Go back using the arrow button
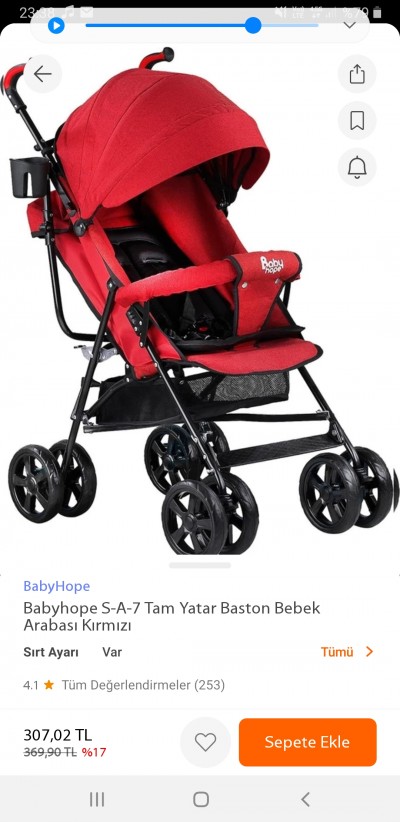The width and height of the screenshot is (400, 822). pos(42,74)
